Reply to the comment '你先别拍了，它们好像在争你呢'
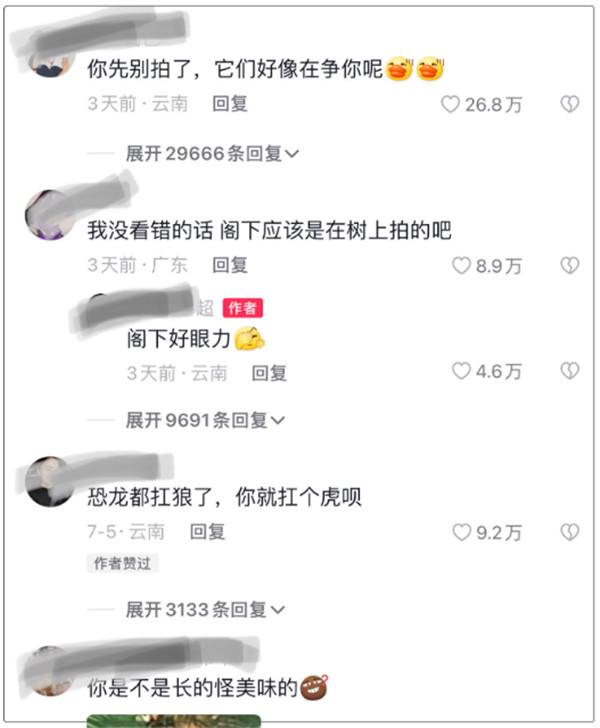Viewport: 600px width, 728px height. 230,103
